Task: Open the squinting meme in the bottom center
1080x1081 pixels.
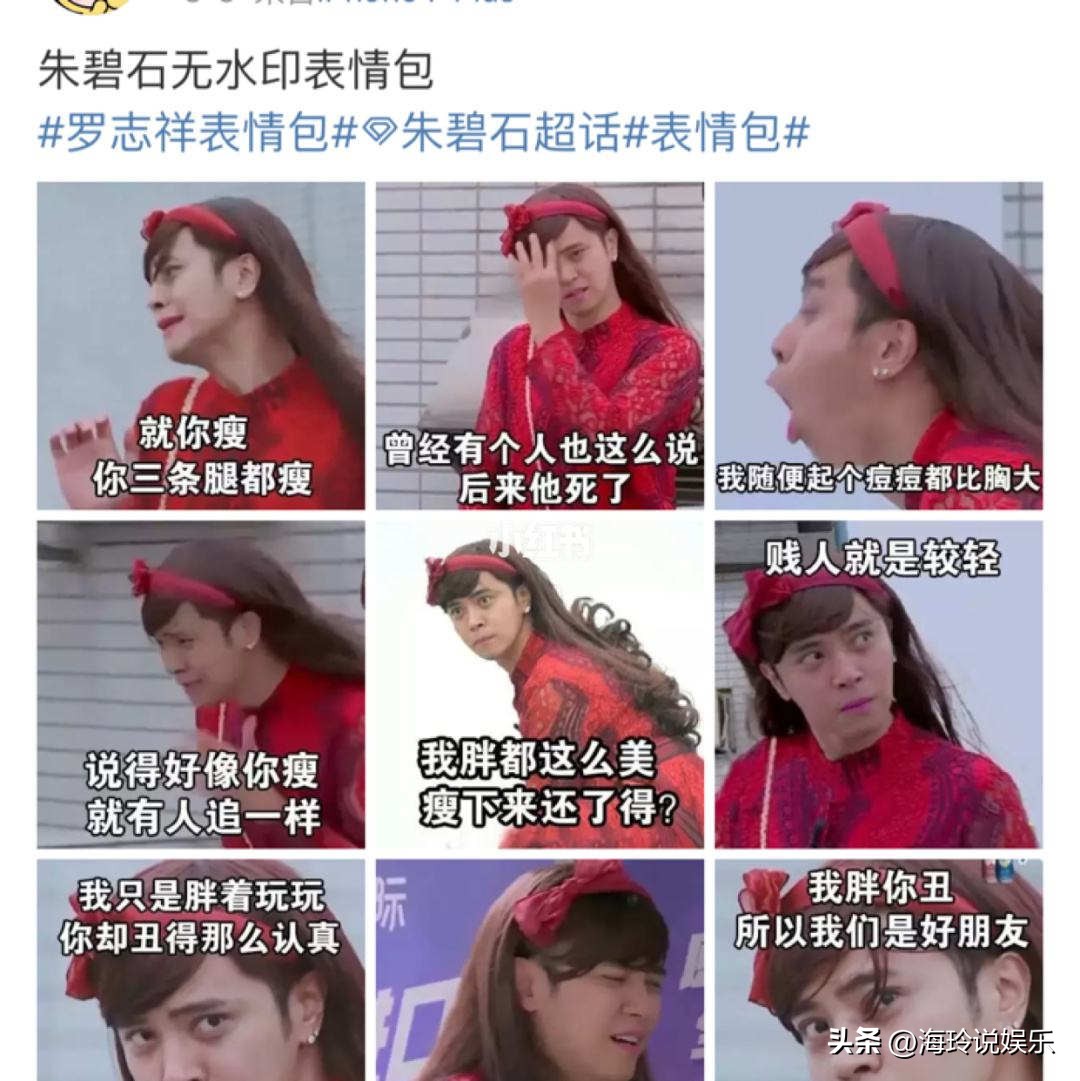Action: click(x=540, y=975)
